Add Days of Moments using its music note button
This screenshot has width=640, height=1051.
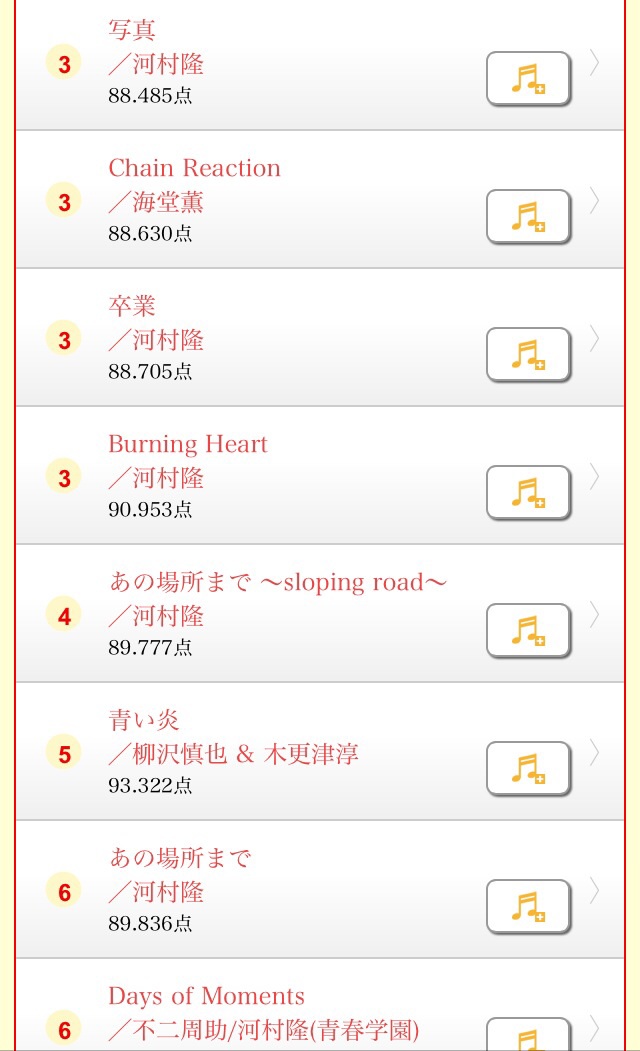pos(528,1036)
